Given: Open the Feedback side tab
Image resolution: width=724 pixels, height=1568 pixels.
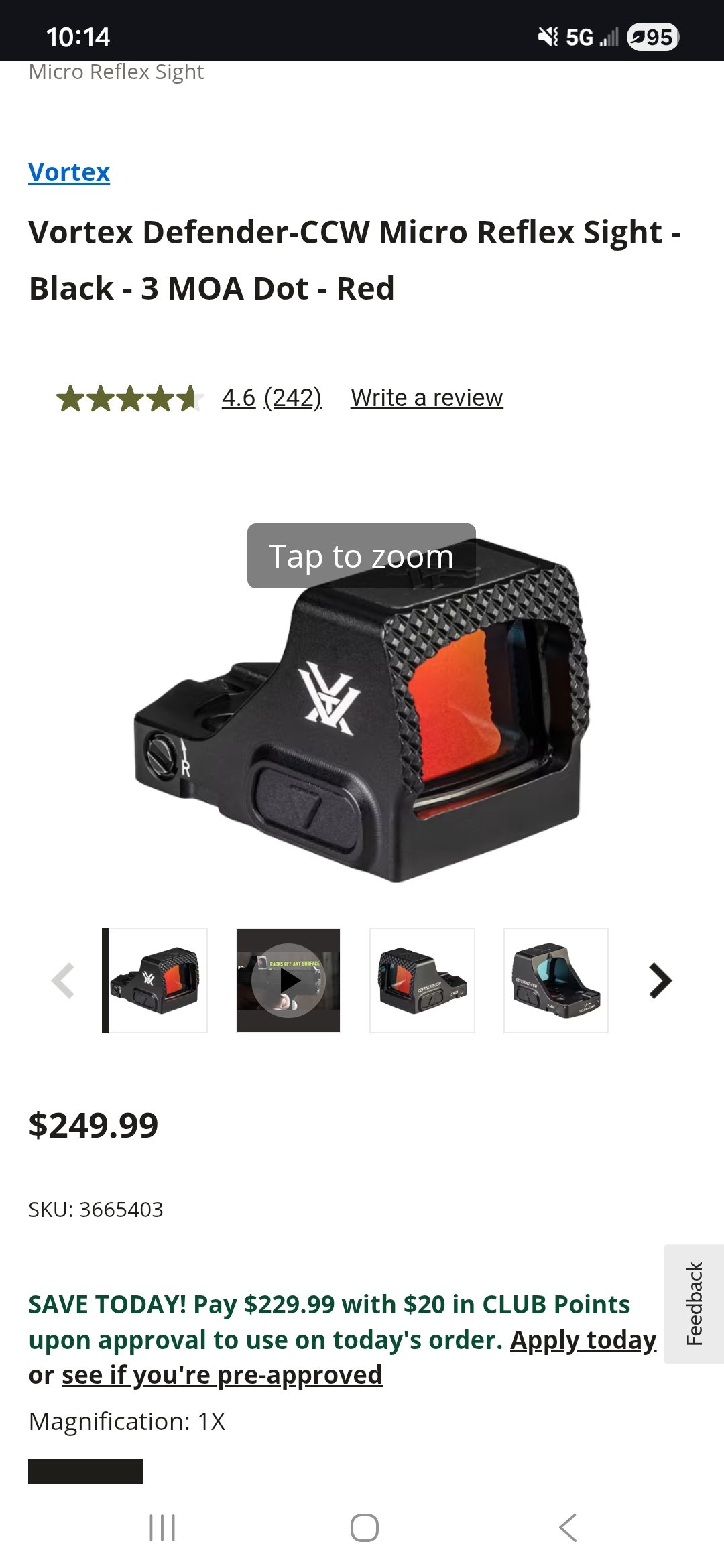Looking at the screenshot, I should click(x=695, y=1304).
